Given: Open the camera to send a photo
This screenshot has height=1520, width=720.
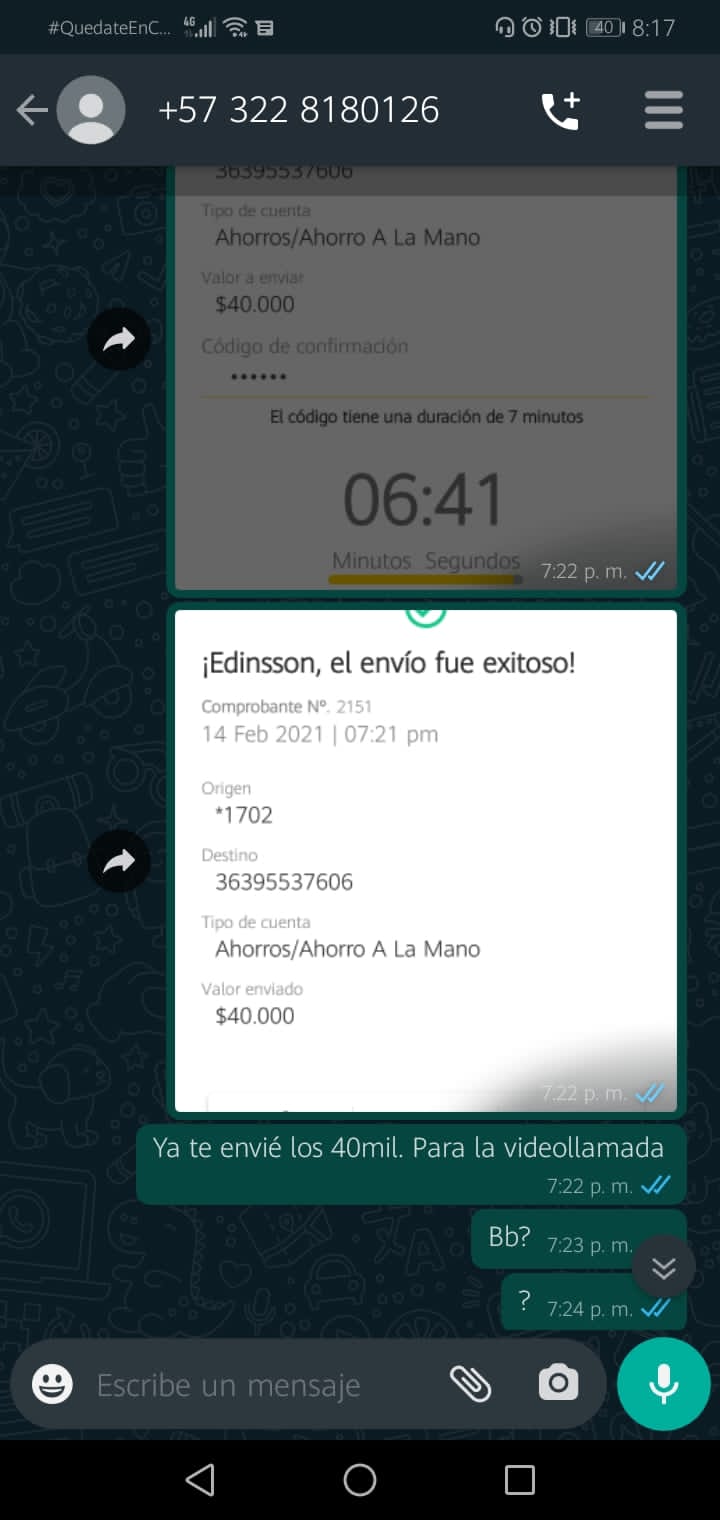Looking at the screenshot, I should tap(558, 1384).
